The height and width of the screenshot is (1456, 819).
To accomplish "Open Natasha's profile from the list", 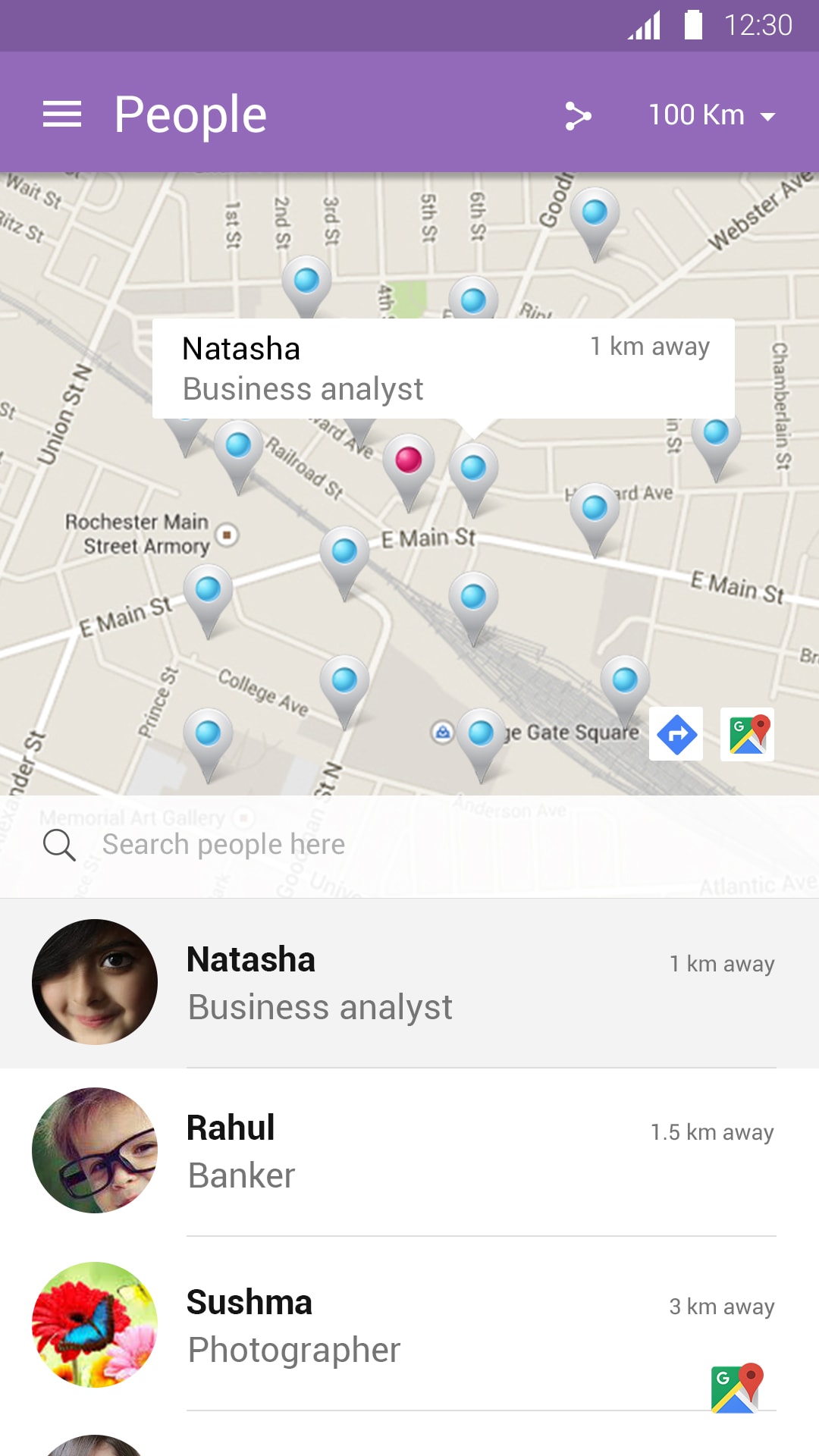I will (409, 983).
